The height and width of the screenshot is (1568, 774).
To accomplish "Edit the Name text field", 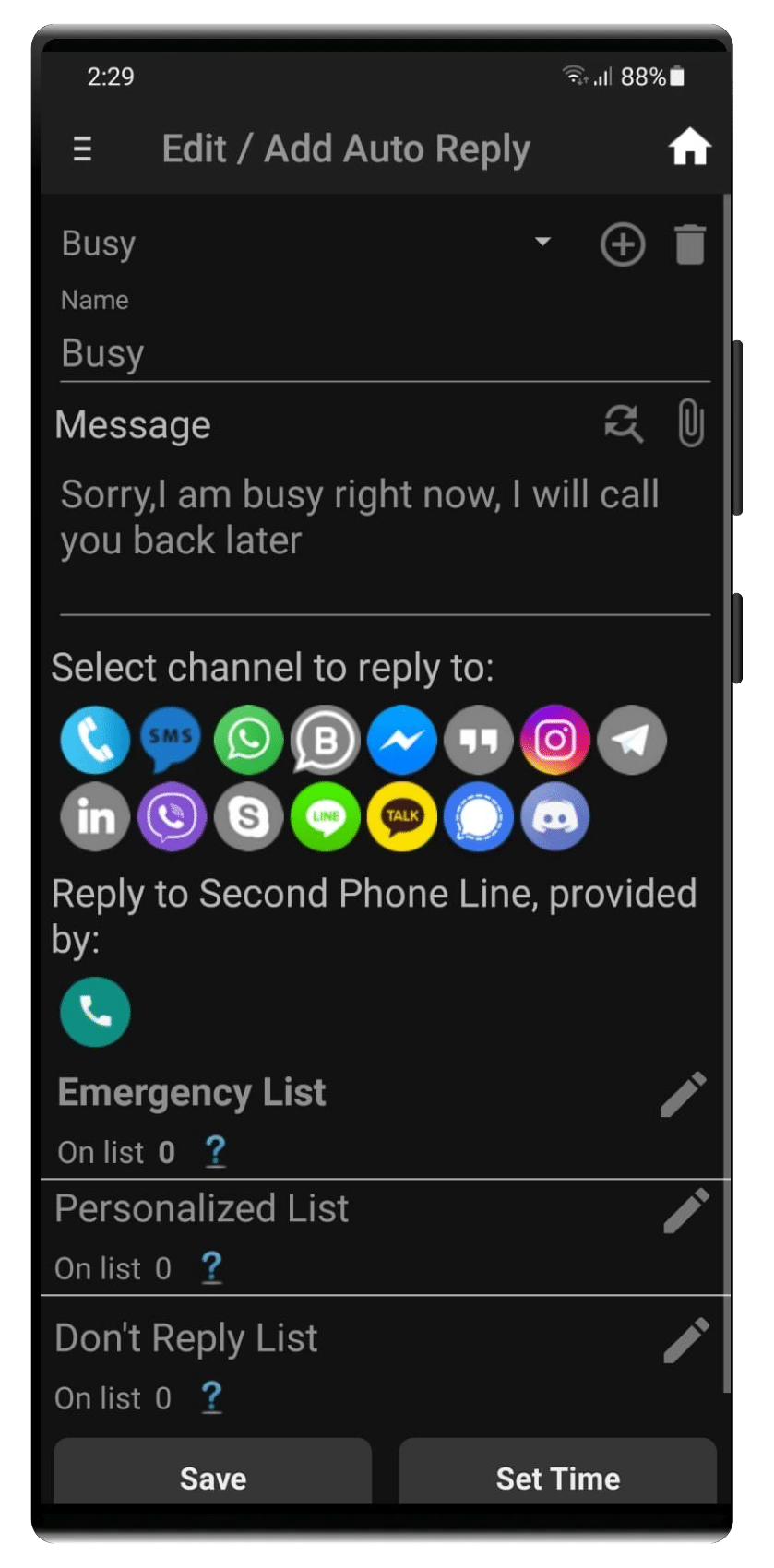I will click(385, 353).
